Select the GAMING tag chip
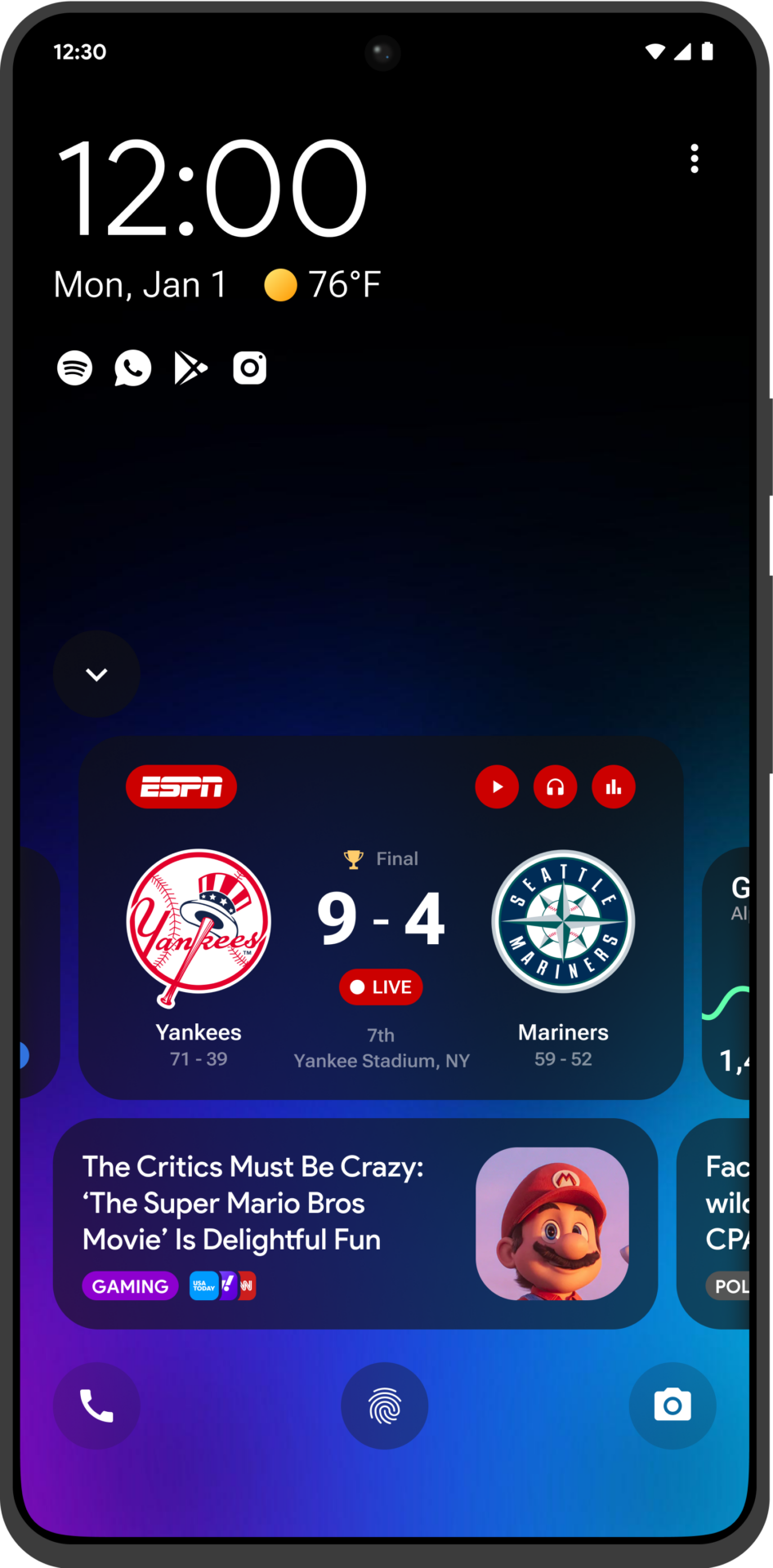Viewport: 773px width, 1568px height. click(130, 1286)
